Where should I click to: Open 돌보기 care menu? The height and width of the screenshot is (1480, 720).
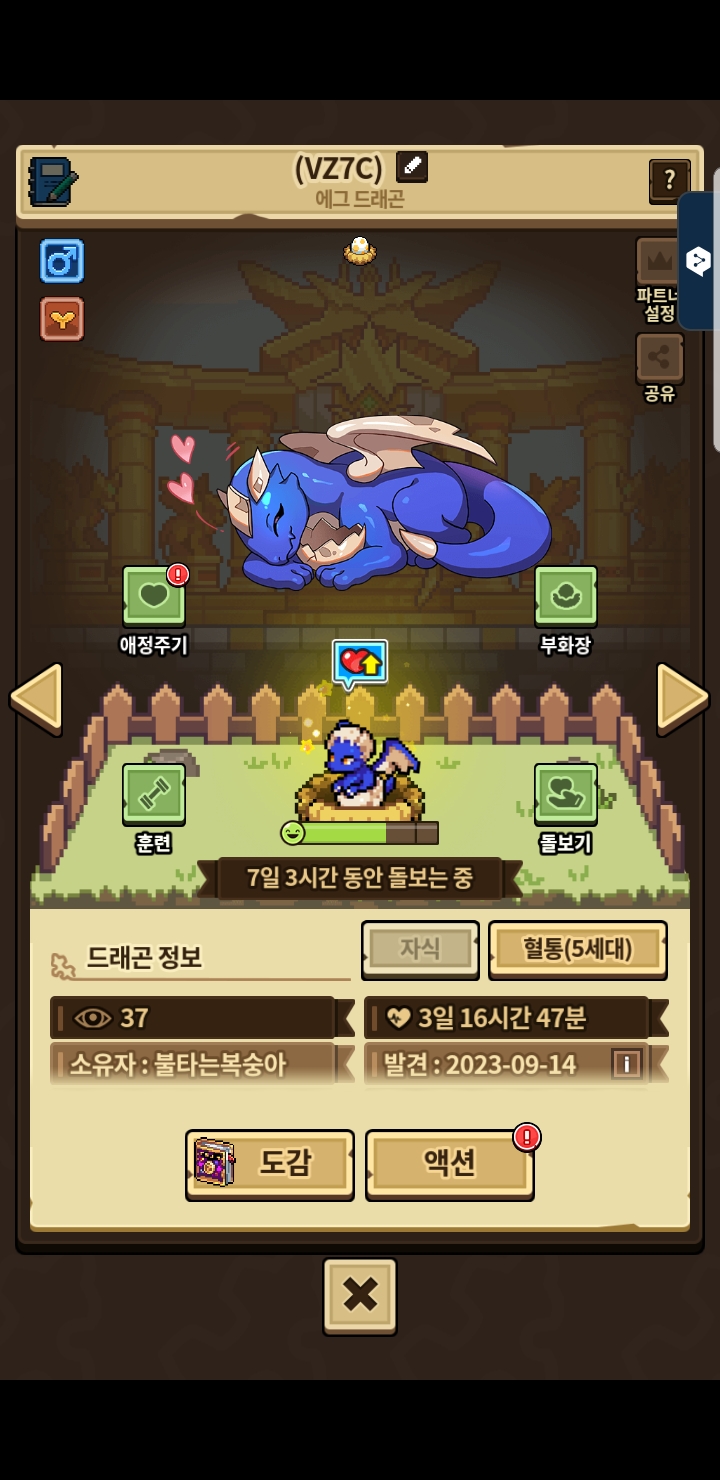tap(565, 795)
